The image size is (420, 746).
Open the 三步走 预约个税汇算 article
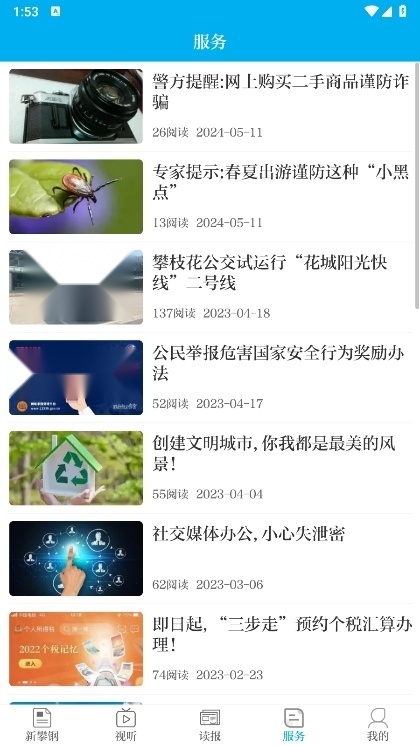[x=210, y=648]
